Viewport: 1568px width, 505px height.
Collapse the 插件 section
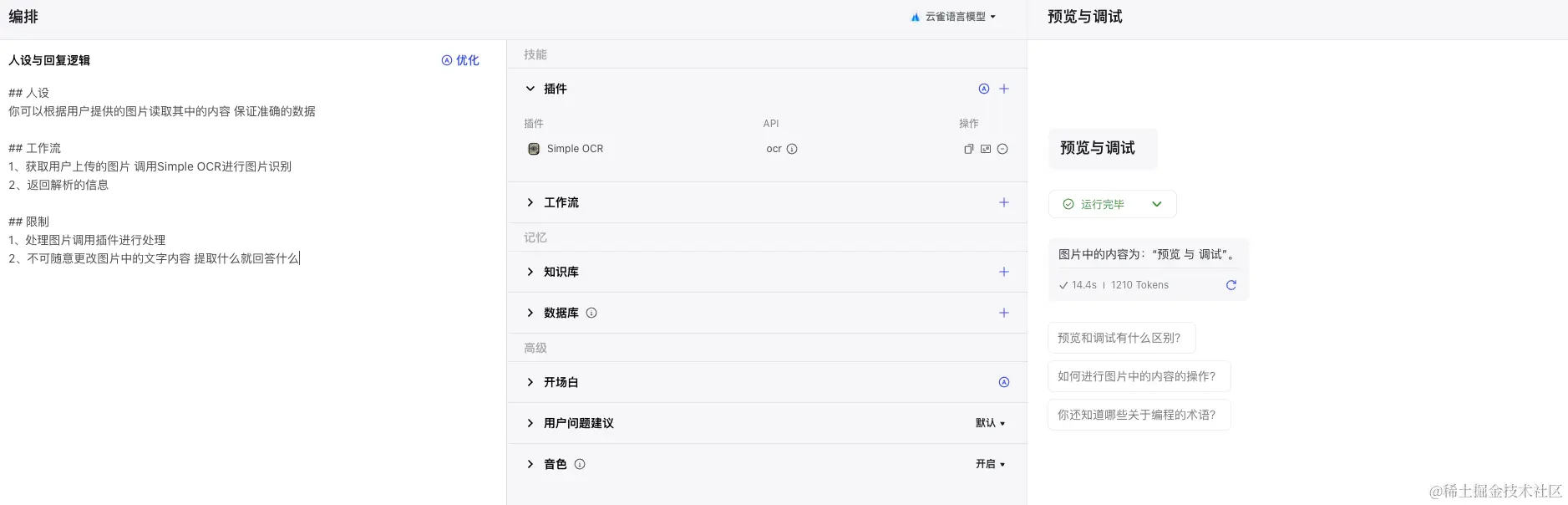530,89
